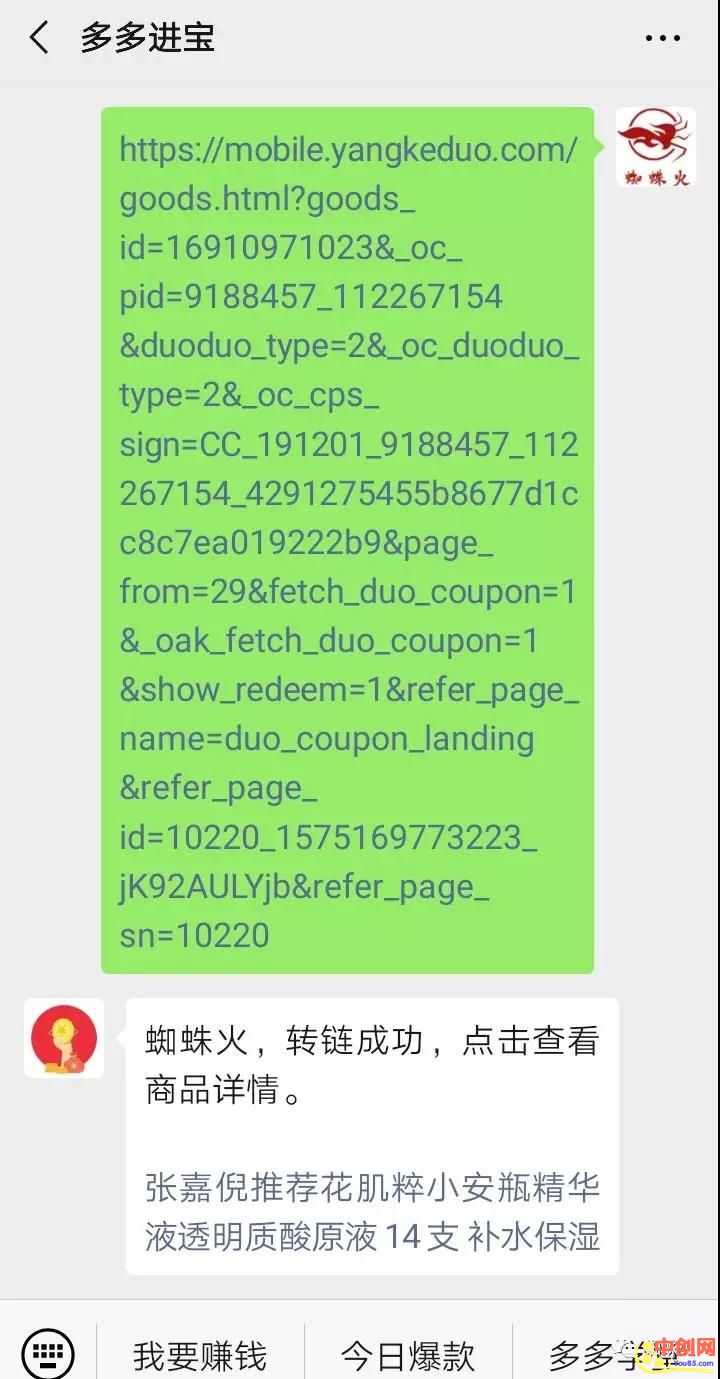Open the 张嘉倪推荐花肌粹 product link
The width and height of the screenshot is (720, 1379).
[372, 1212]
